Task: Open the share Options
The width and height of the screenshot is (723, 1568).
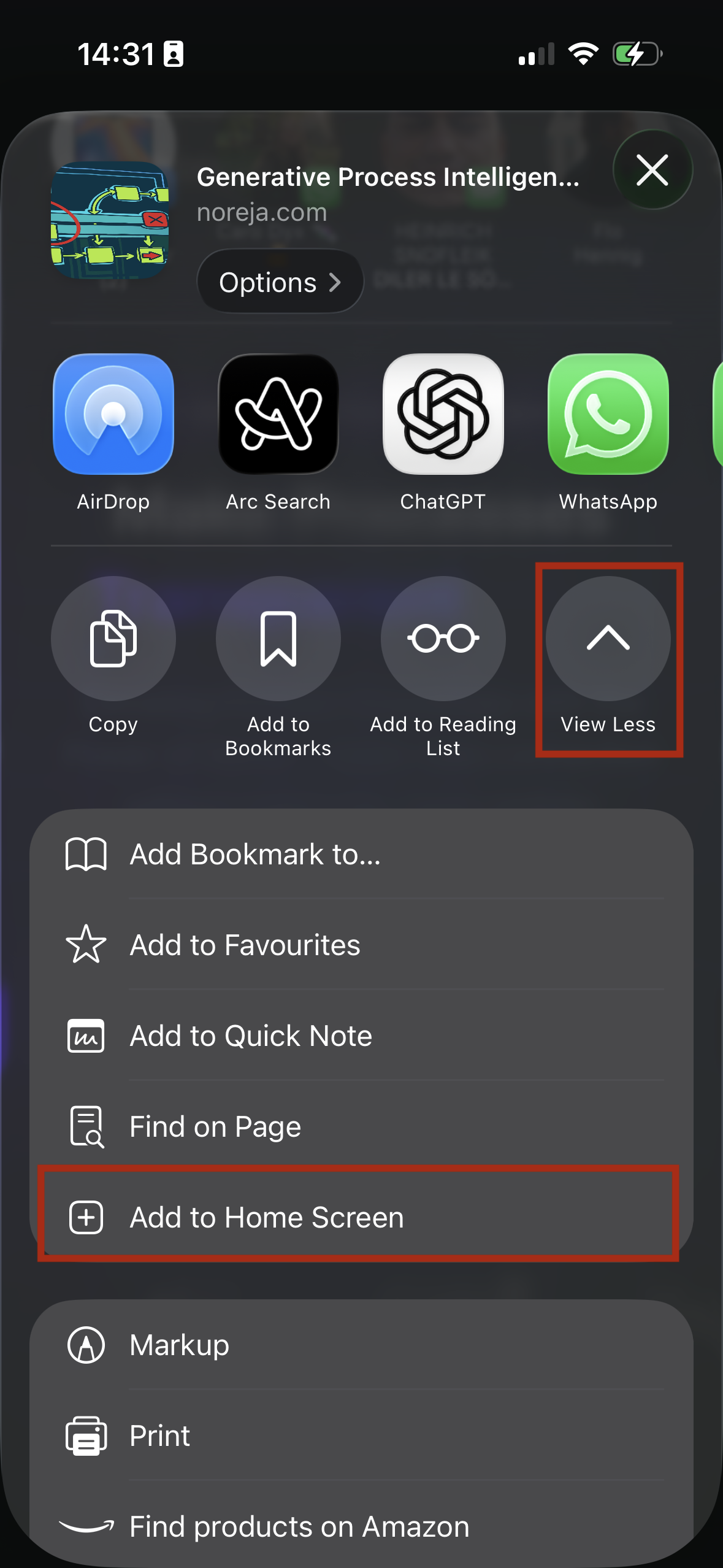Action: pyautogui.click(x=280, y=282)
